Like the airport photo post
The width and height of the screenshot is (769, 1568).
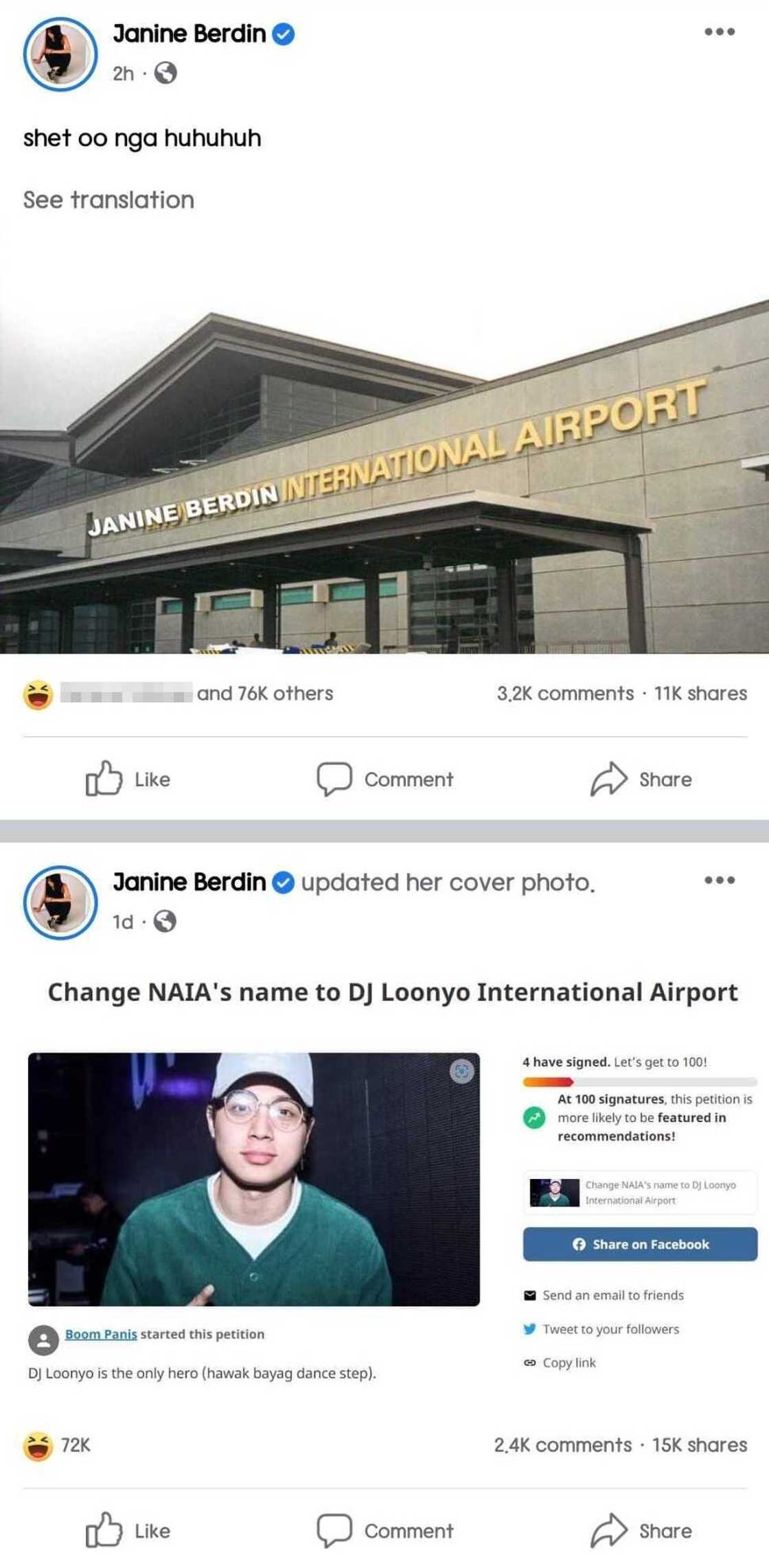[128, 779]
